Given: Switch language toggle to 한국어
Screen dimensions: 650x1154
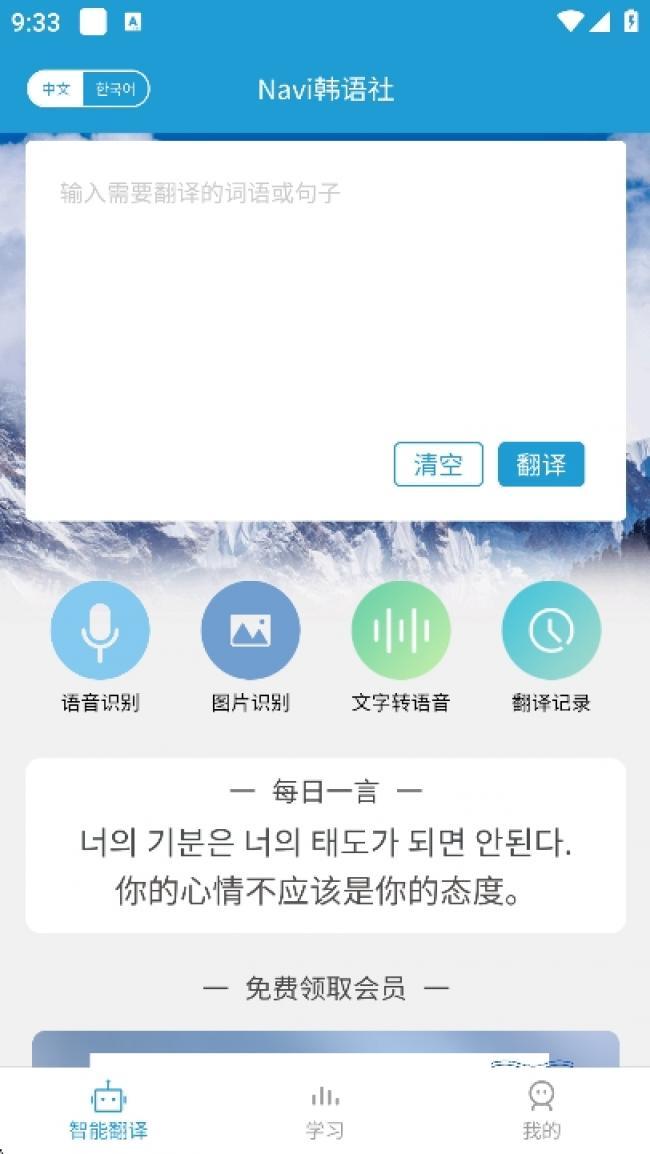Looking at the screenshot, I should tap(116, 89).
